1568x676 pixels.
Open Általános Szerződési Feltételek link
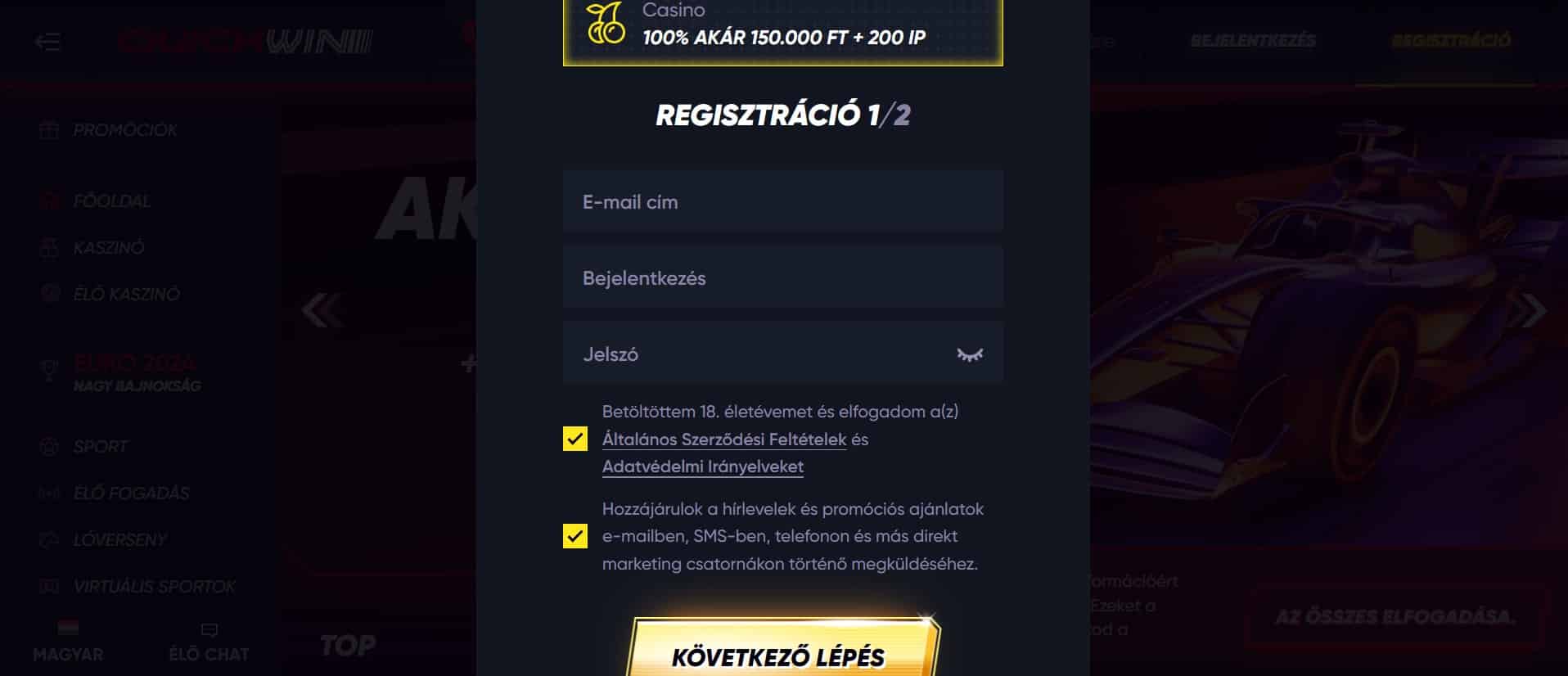point(723,439)
